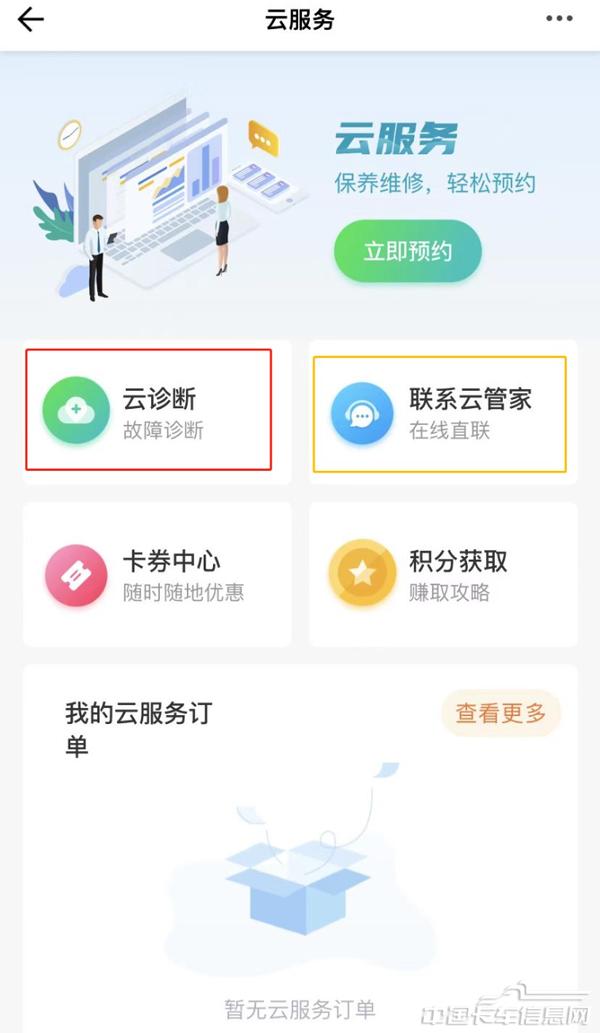Image resolution: width=600 pixels, height=1033 pixels.
Task: Open 联系云管家 online contact card
Action: coord(440,412)
